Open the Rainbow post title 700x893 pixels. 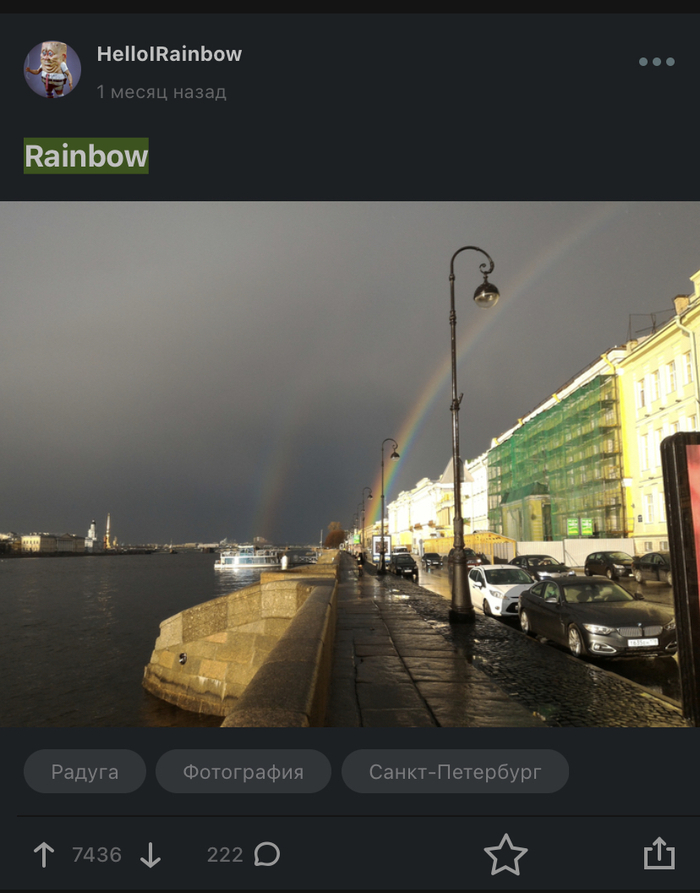86,156
